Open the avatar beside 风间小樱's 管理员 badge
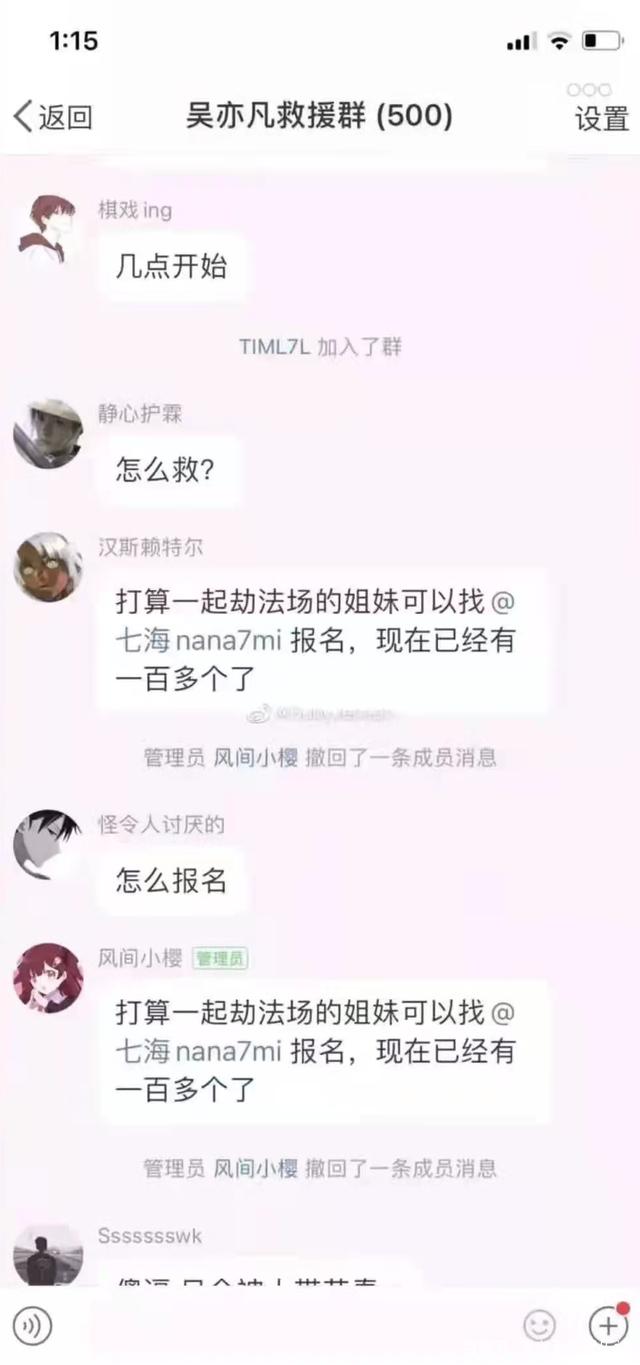640x1365 pixels. click(x=47, y=977)
